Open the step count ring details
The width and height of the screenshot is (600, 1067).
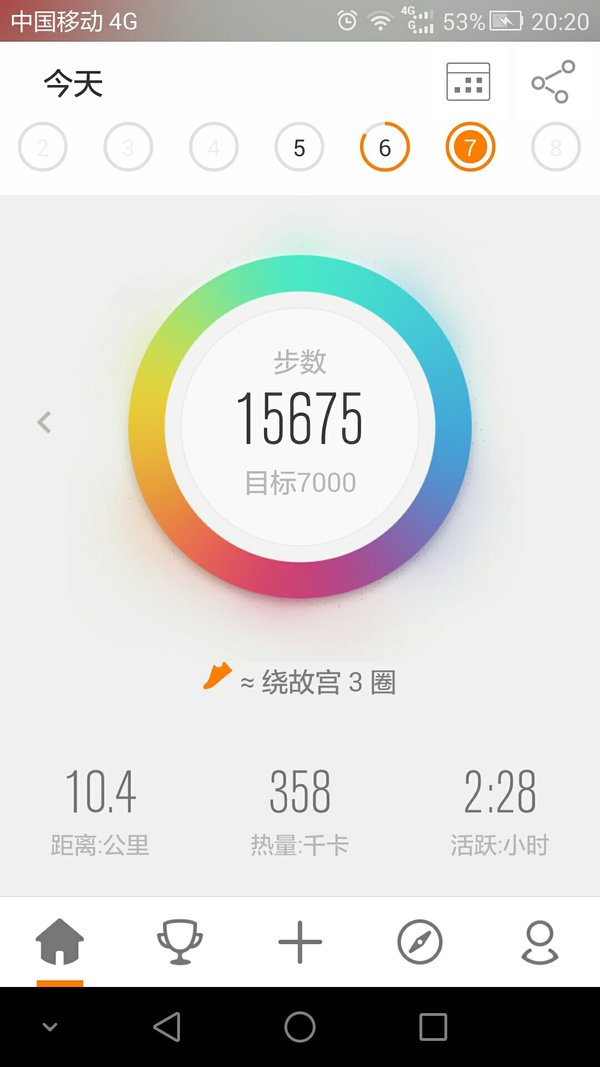tap(300, 426)
